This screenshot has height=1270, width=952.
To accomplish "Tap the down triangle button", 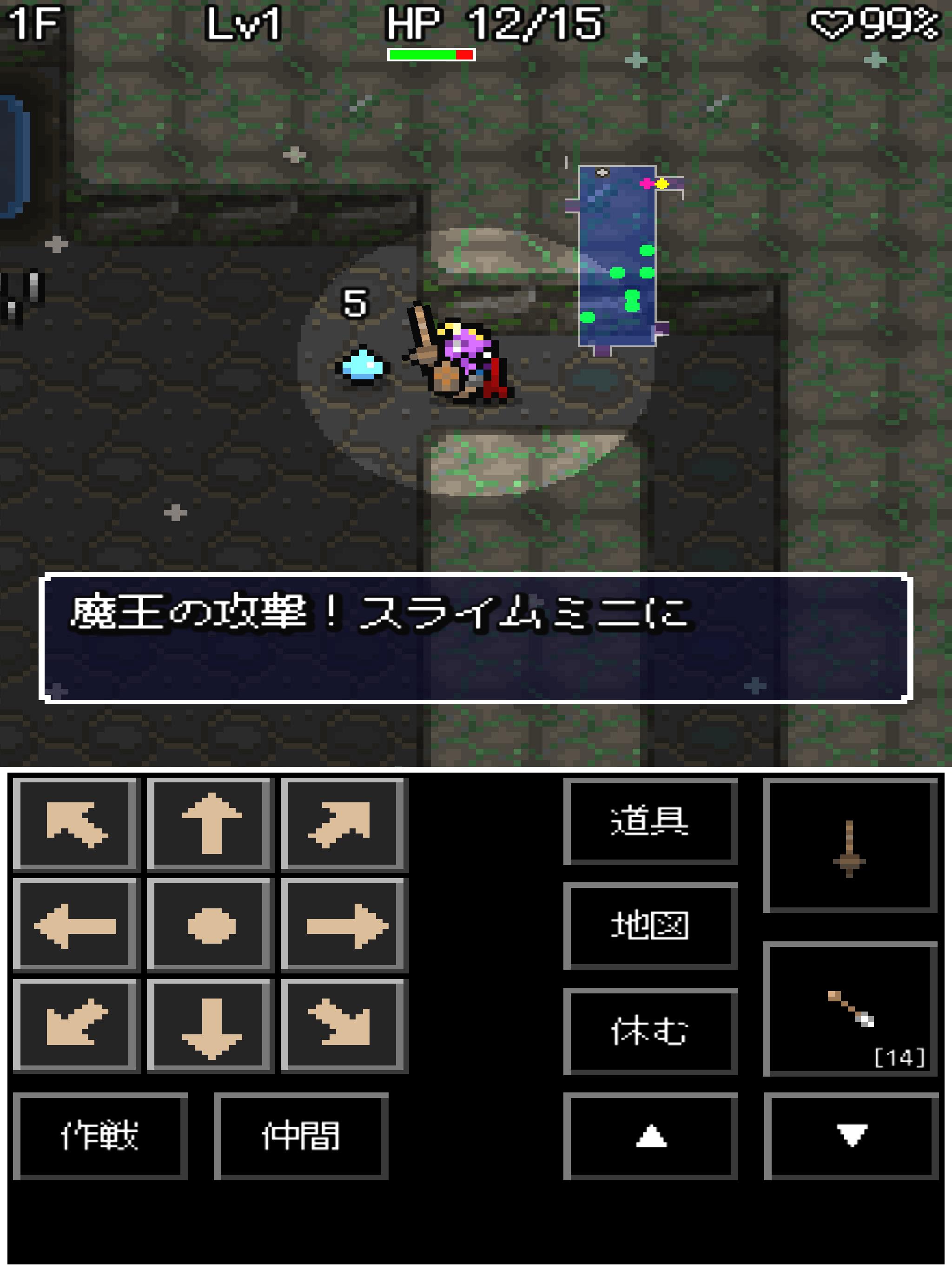I will tap(851, 1136).
